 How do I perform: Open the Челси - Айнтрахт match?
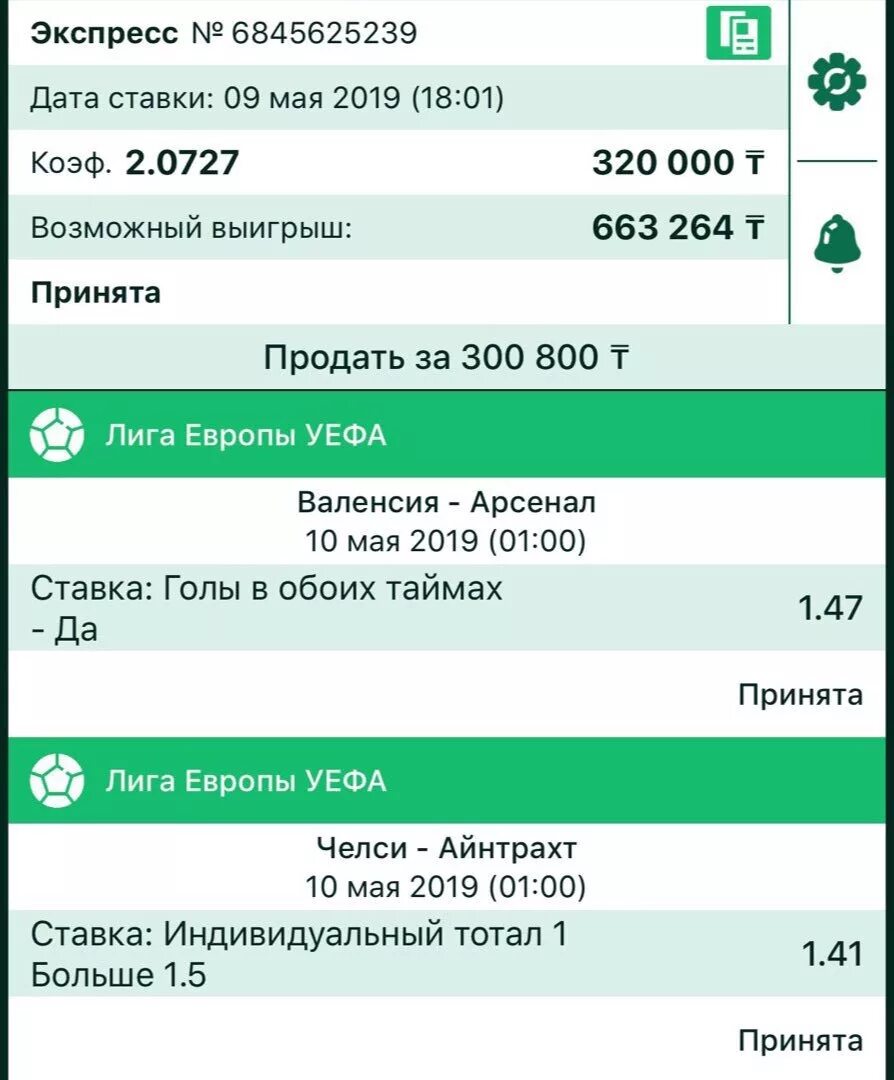point(446,848)
